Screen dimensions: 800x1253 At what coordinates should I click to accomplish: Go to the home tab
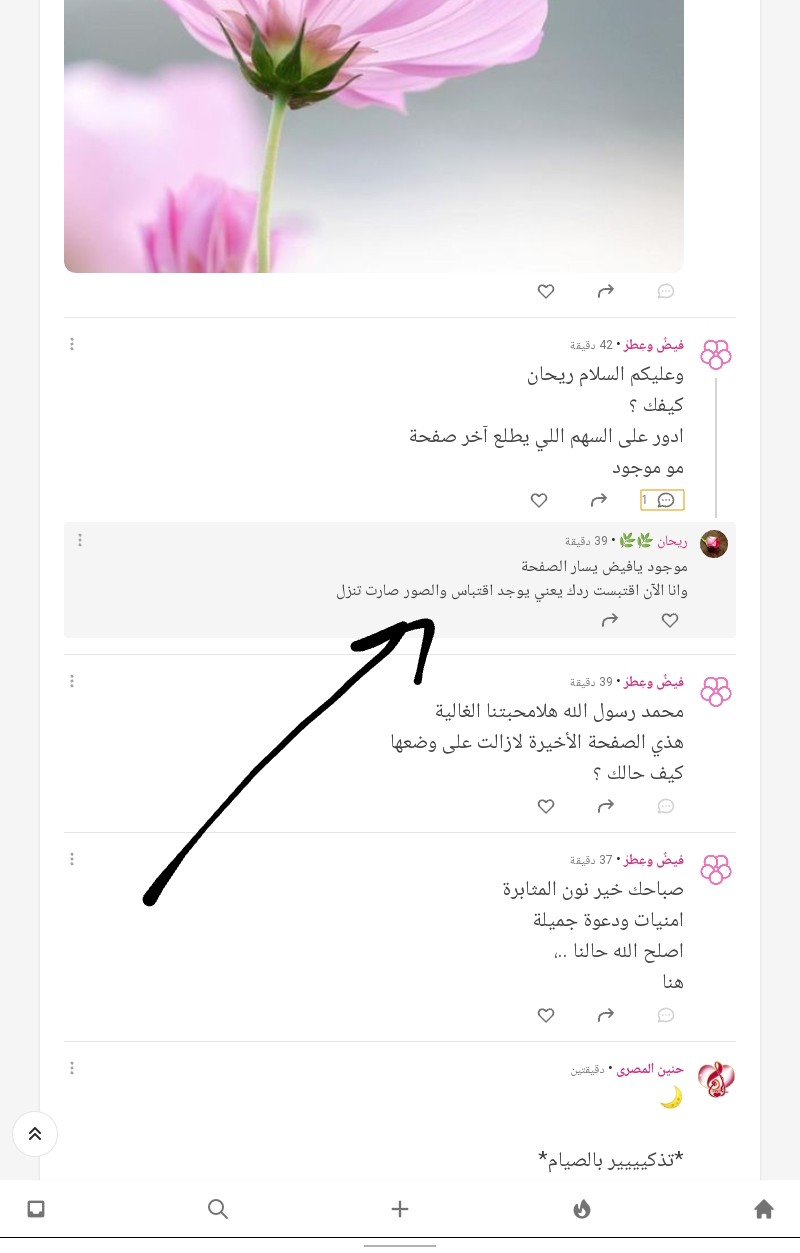(x=764, y=1210)
